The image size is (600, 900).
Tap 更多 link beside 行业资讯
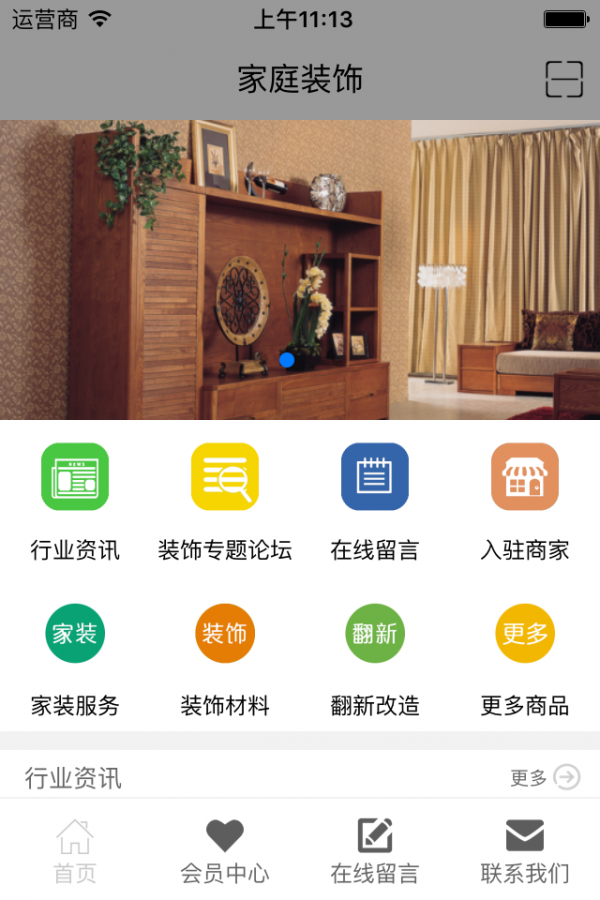tap(545, 777)
